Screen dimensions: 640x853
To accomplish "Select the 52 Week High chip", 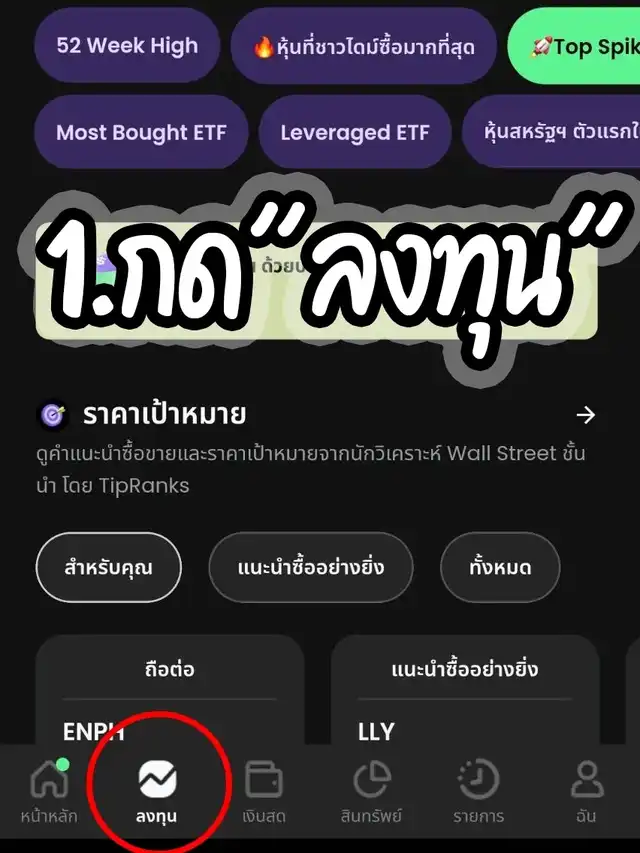I will coord(127,46).
